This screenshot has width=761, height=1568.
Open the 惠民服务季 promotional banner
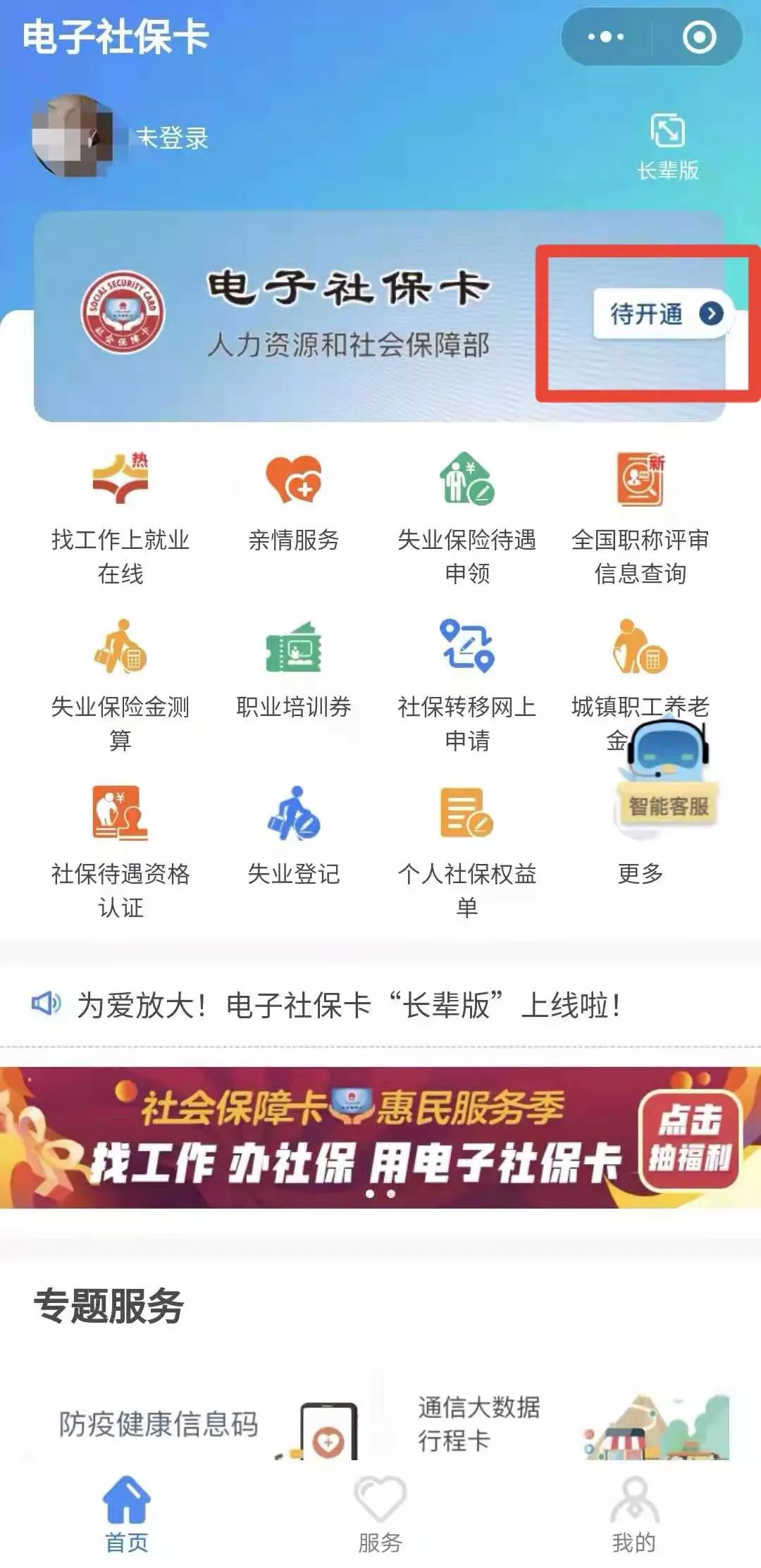380,1137
